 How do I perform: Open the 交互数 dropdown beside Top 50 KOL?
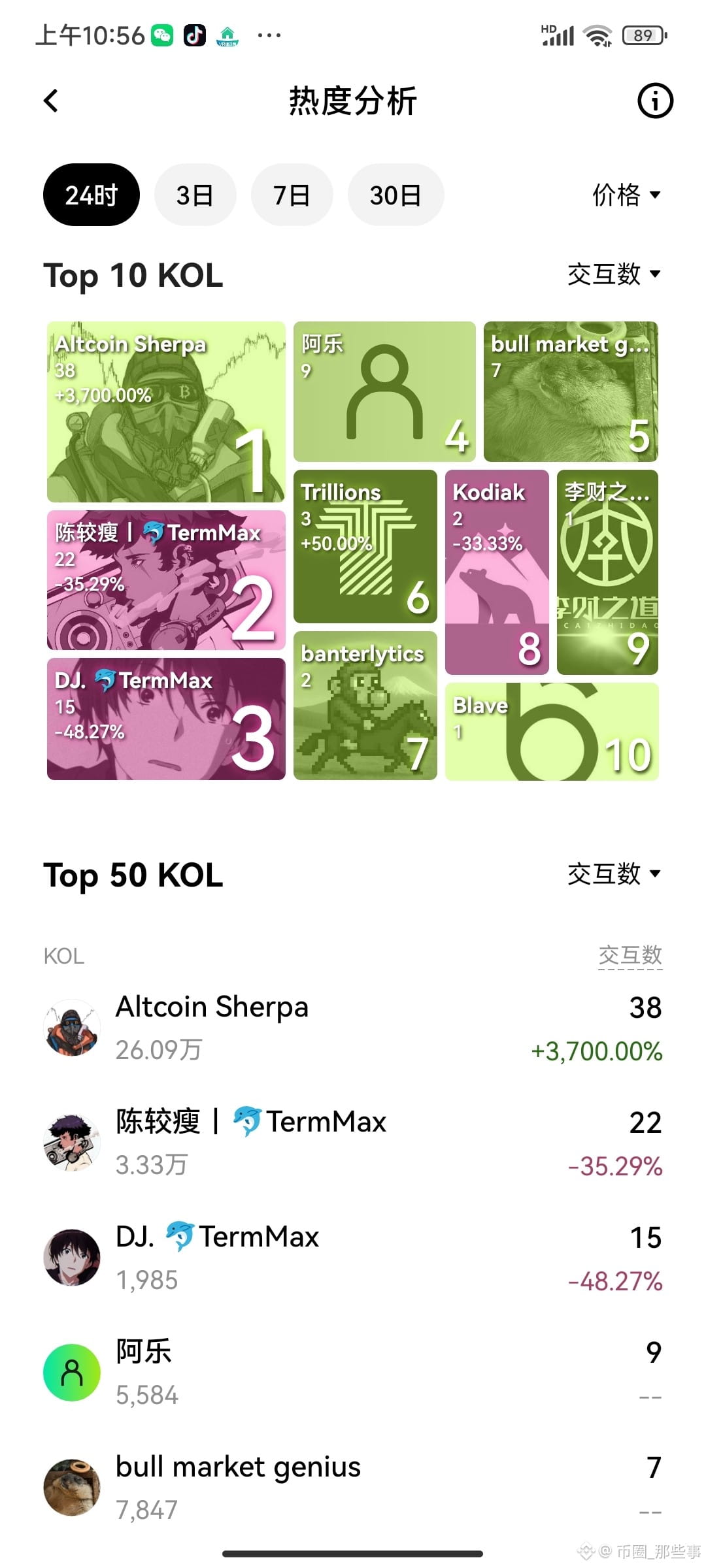(x=613, y=874)
